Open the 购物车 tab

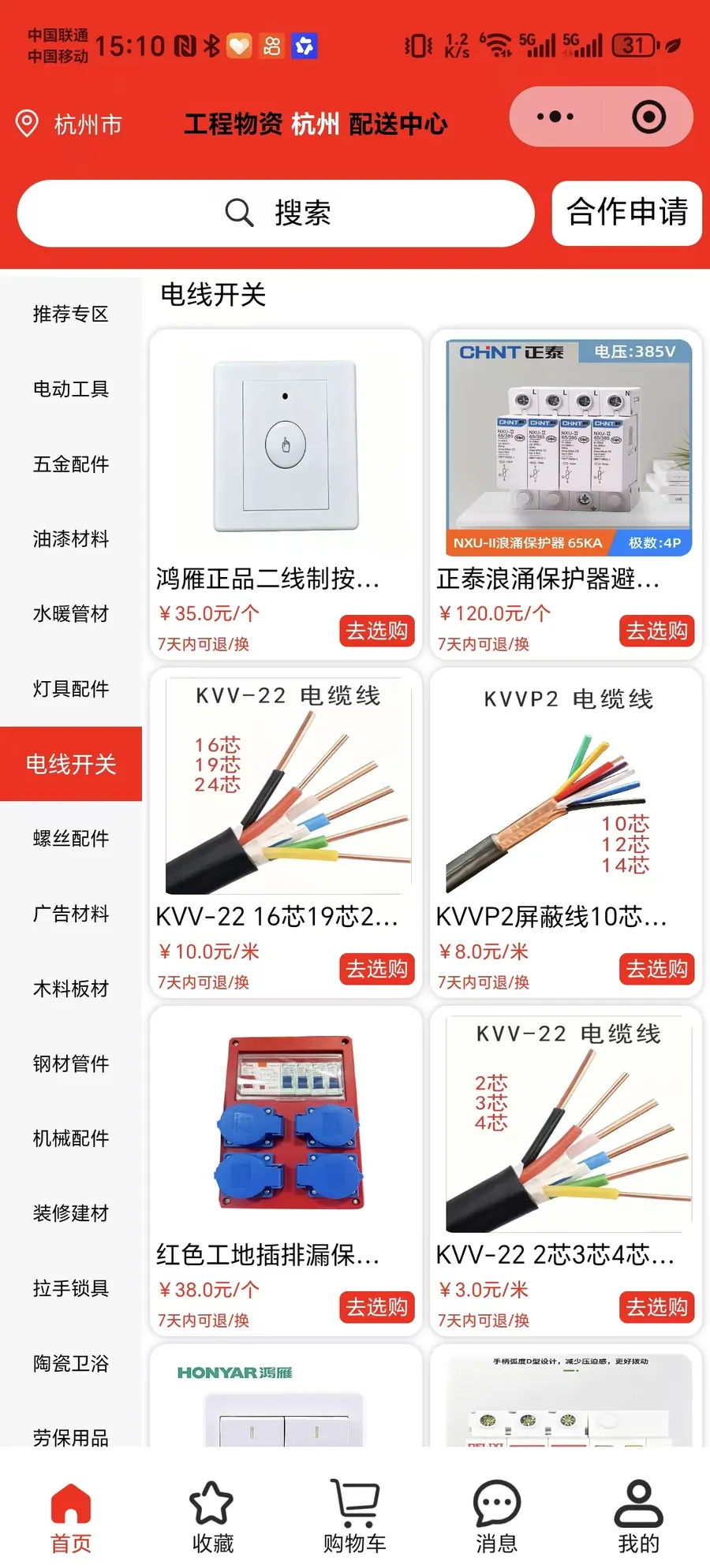(355, 1517)
